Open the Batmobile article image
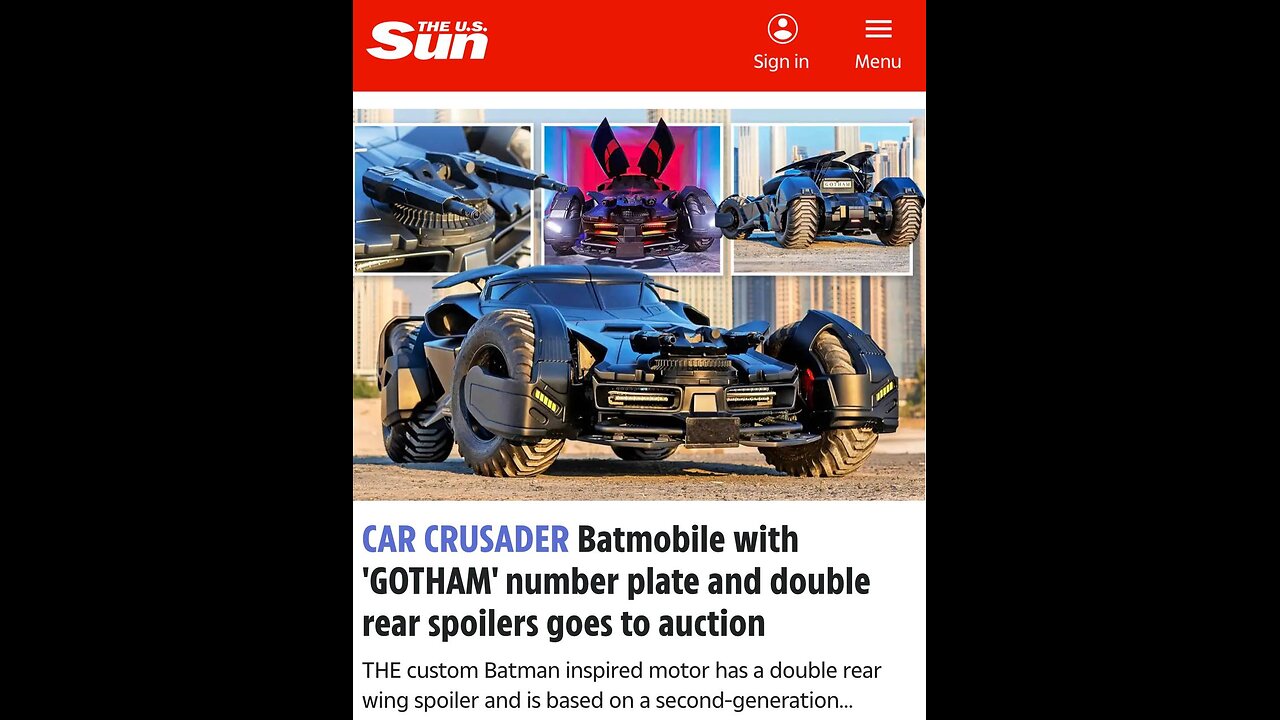This screenshot has height=720, width=1280. pos(639,305)
